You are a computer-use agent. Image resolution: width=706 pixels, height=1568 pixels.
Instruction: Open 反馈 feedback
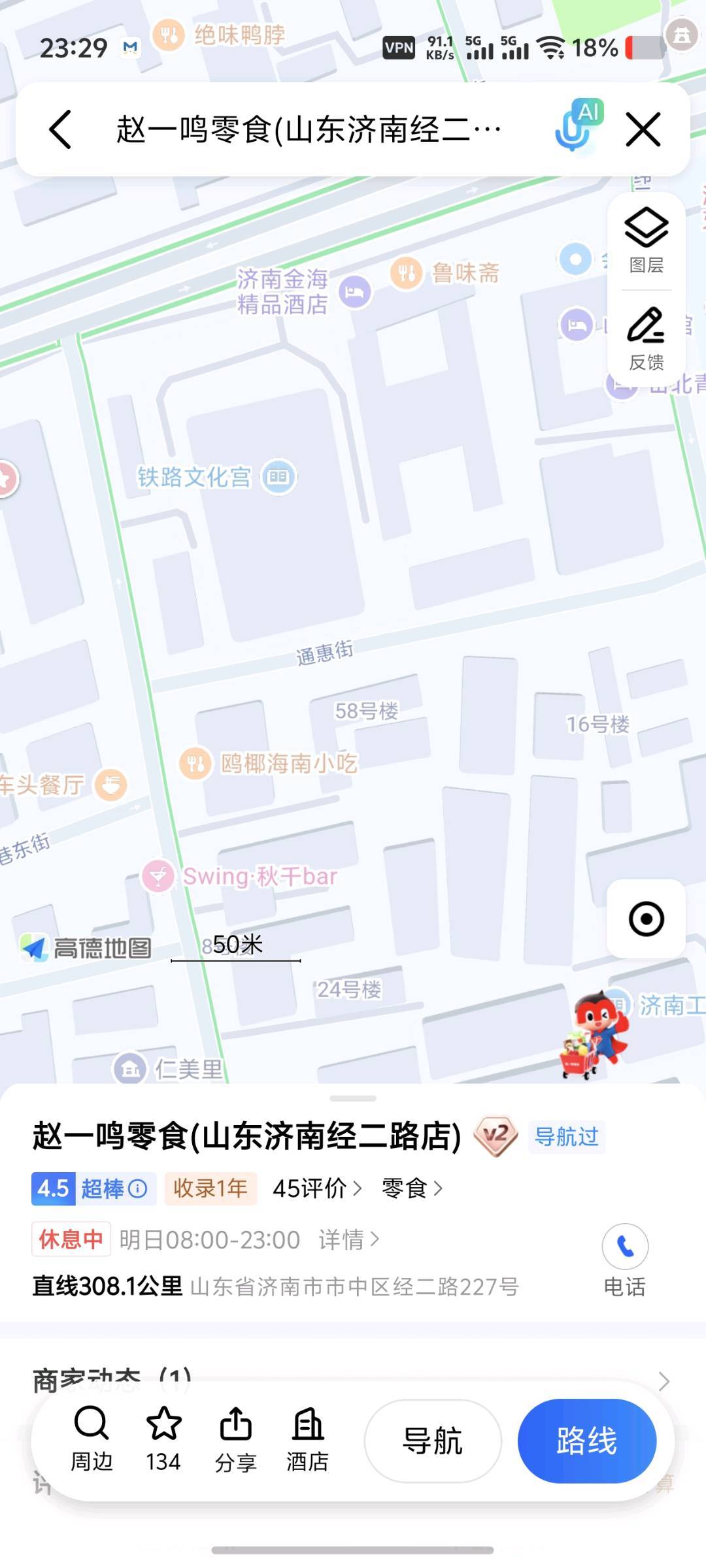(646, 338)
